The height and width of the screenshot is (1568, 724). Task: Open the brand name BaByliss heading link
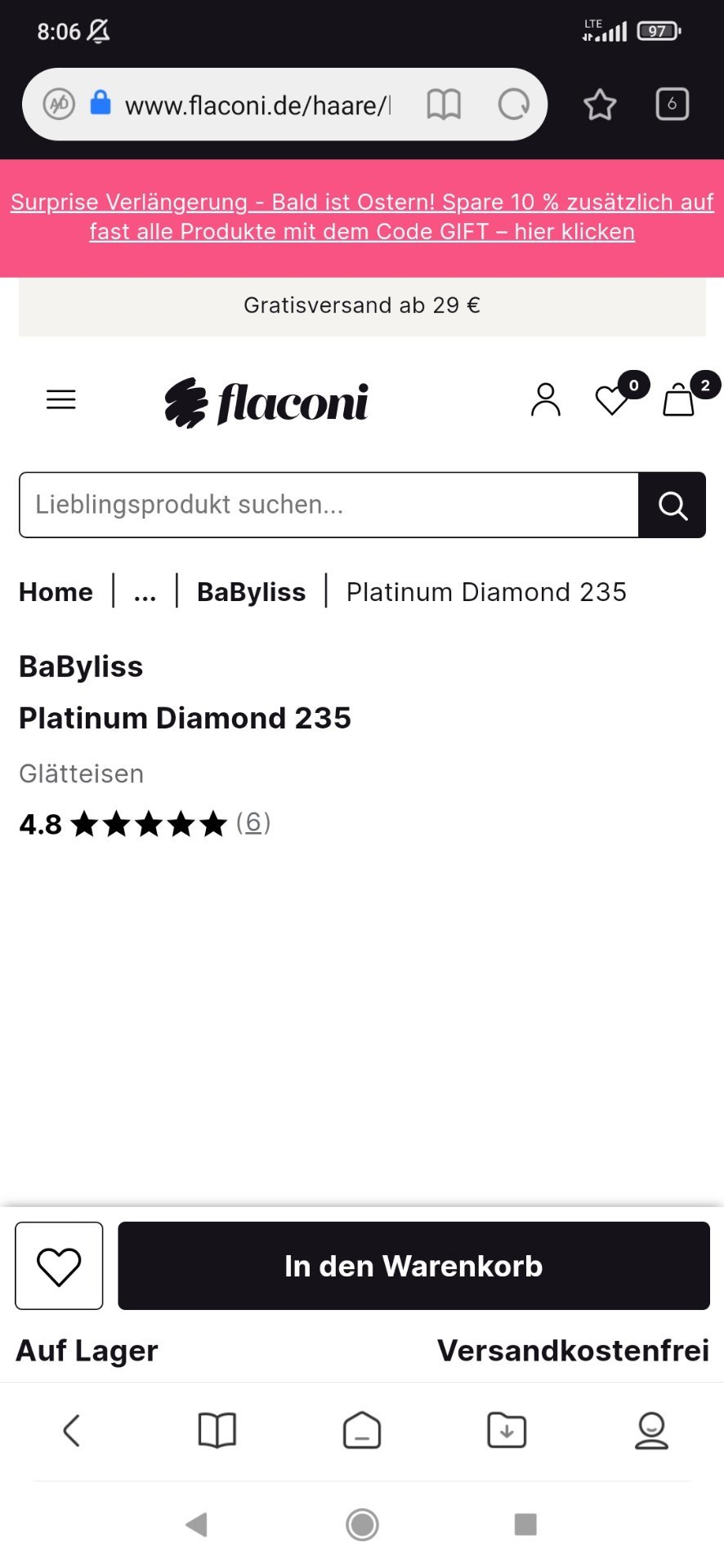tap(81, 666)
